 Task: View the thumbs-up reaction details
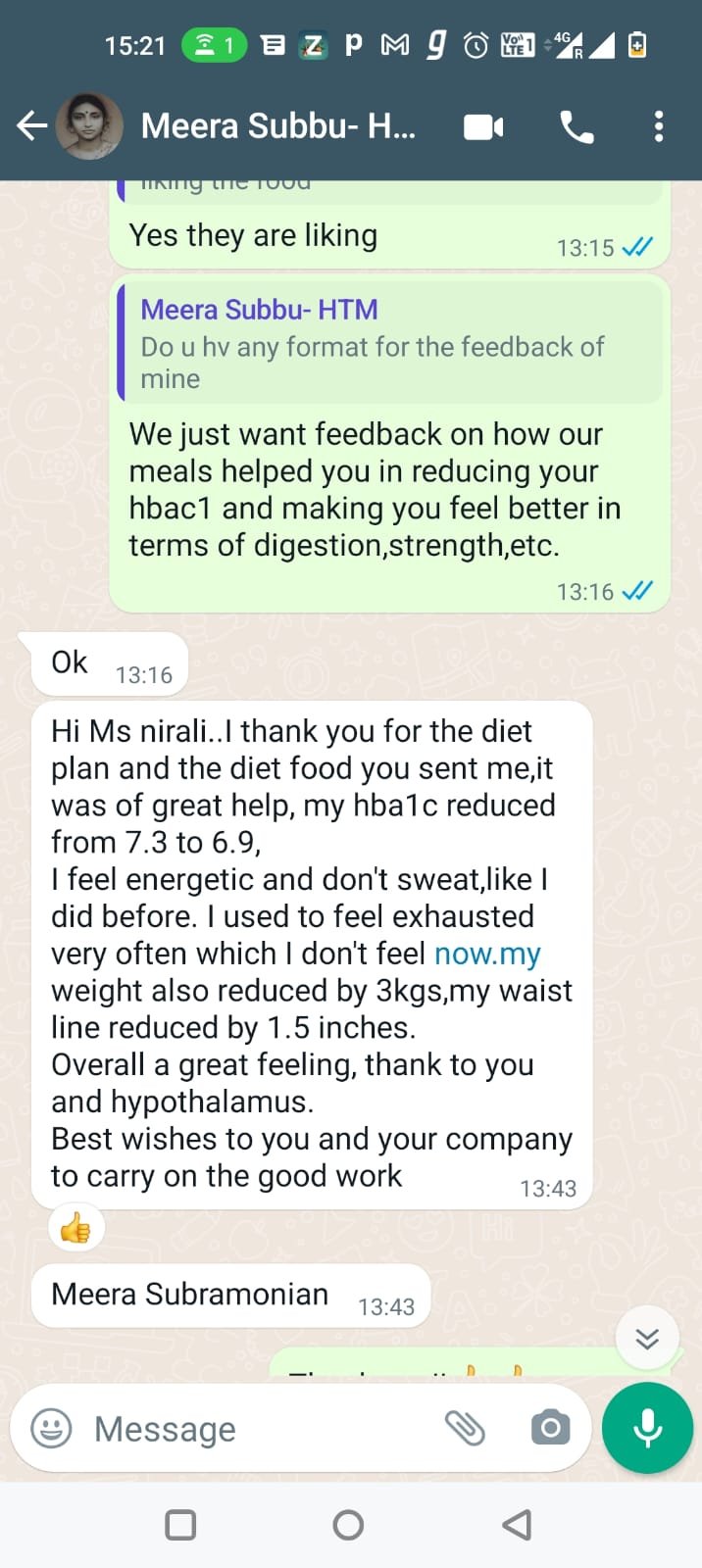coord(75,1227)
